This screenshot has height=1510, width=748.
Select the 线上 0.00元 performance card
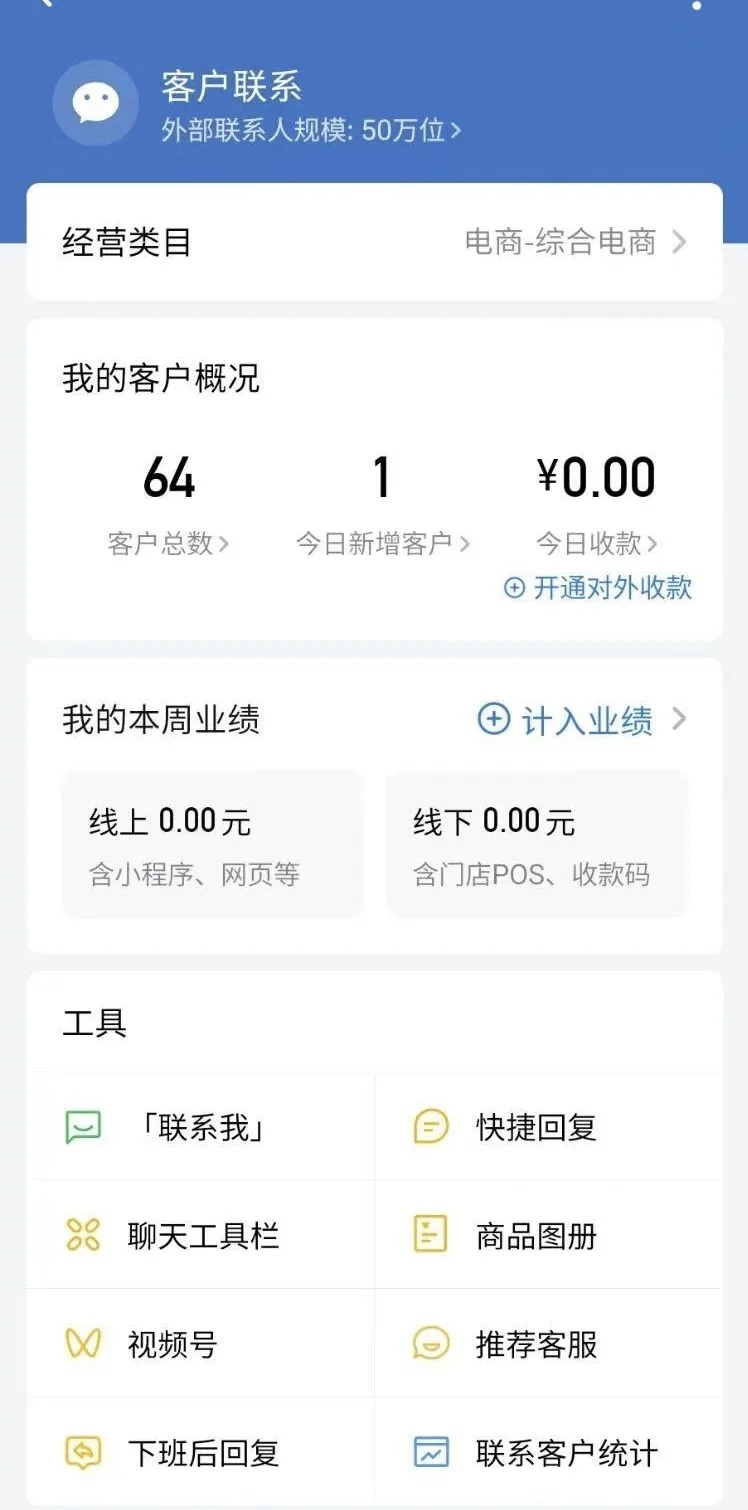tap(211, 843)
